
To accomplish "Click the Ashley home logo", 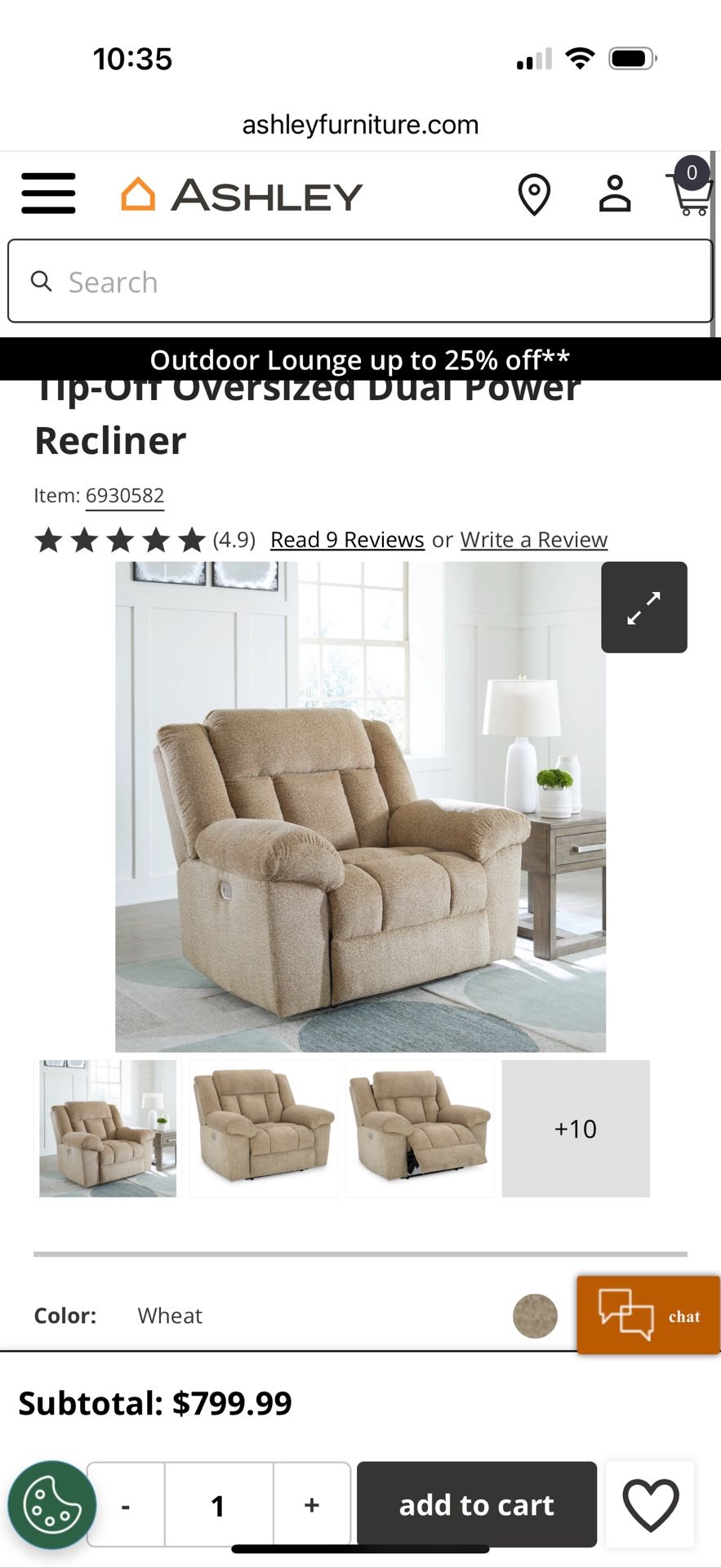I will [x=241, y=193].
